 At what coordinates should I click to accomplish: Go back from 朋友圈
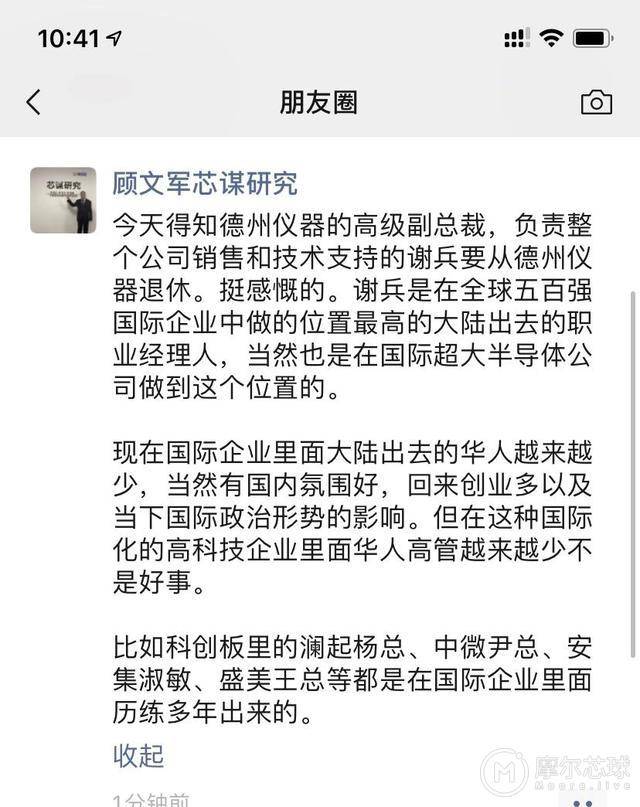34,102
